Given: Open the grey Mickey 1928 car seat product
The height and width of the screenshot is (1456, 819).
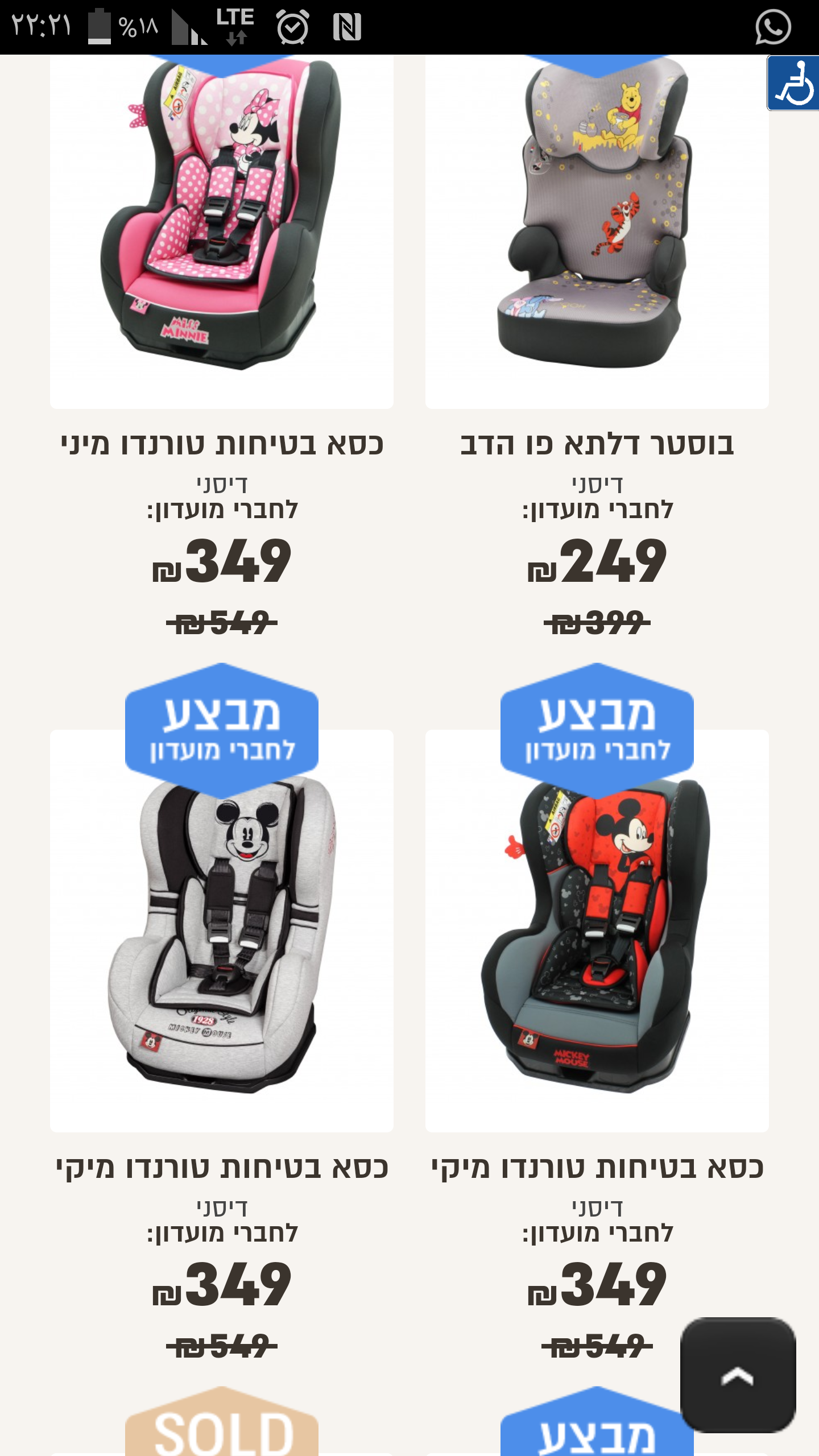Looking at the screenshot, I should click(222, 933).
